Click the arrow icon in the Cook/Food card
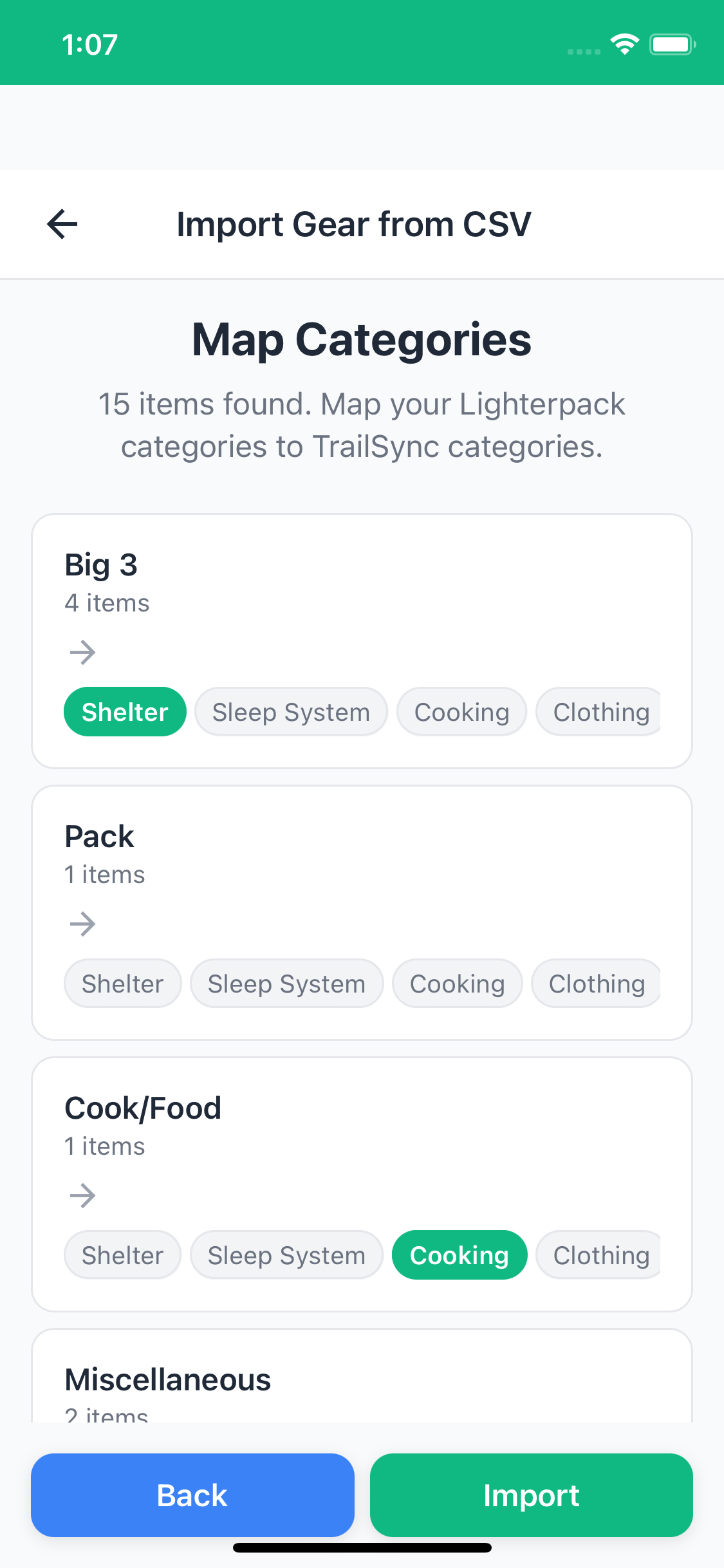This screenshot has height=1568, width=724. (x=82, y=1196)
